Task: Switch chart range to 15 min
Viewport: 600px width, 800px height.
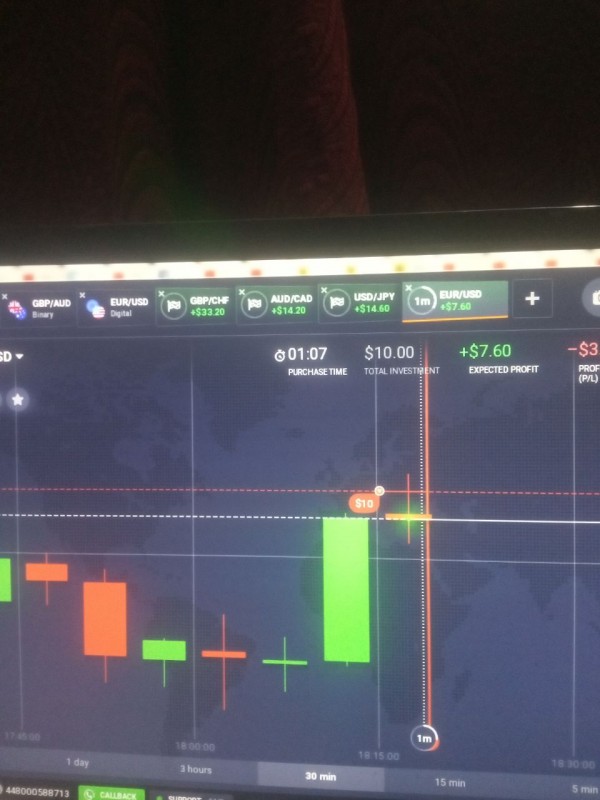Action: click(450, 781)
